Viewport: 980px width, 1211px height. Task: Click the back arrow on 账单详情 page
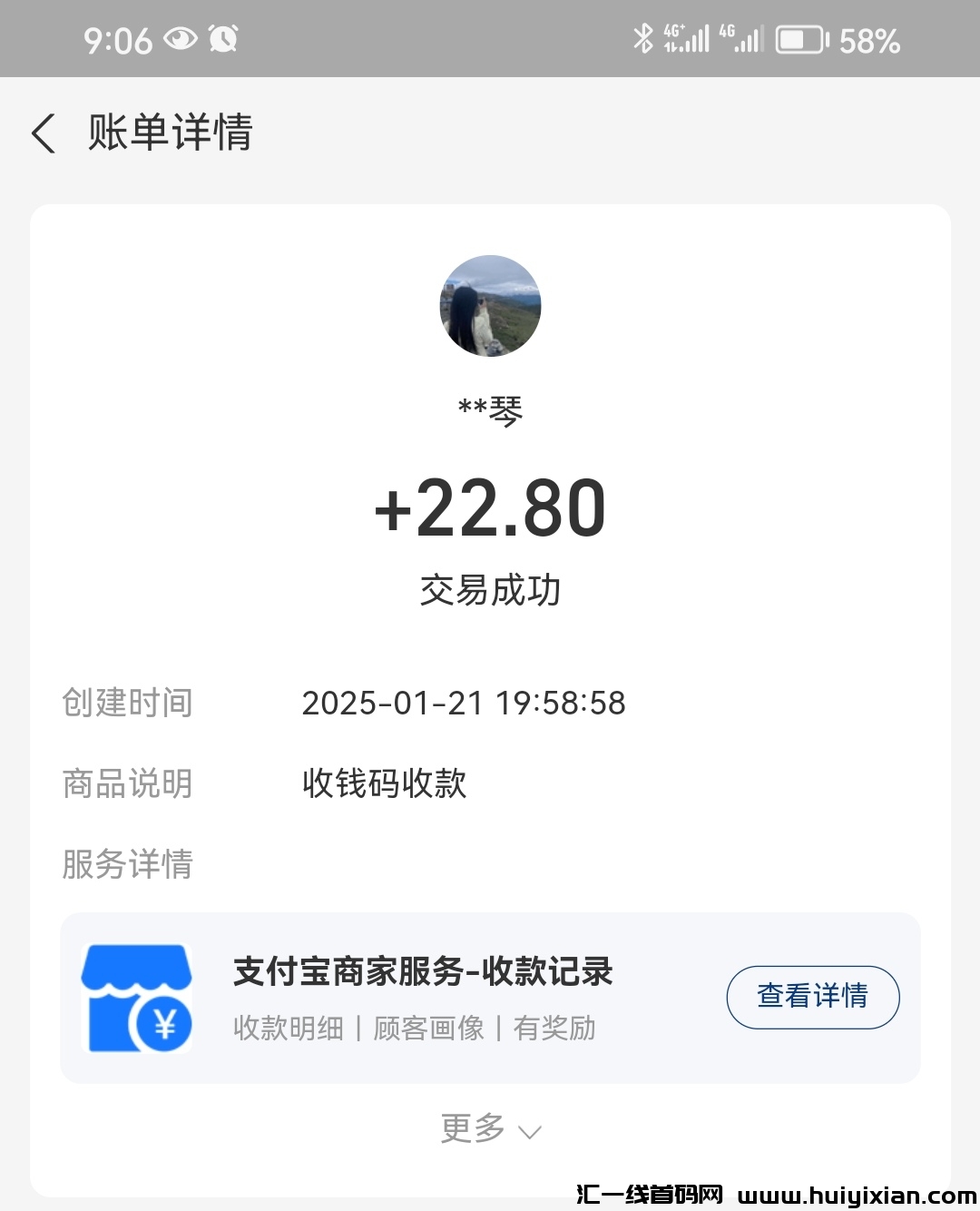pyautogui.click(x=44, y=133)
